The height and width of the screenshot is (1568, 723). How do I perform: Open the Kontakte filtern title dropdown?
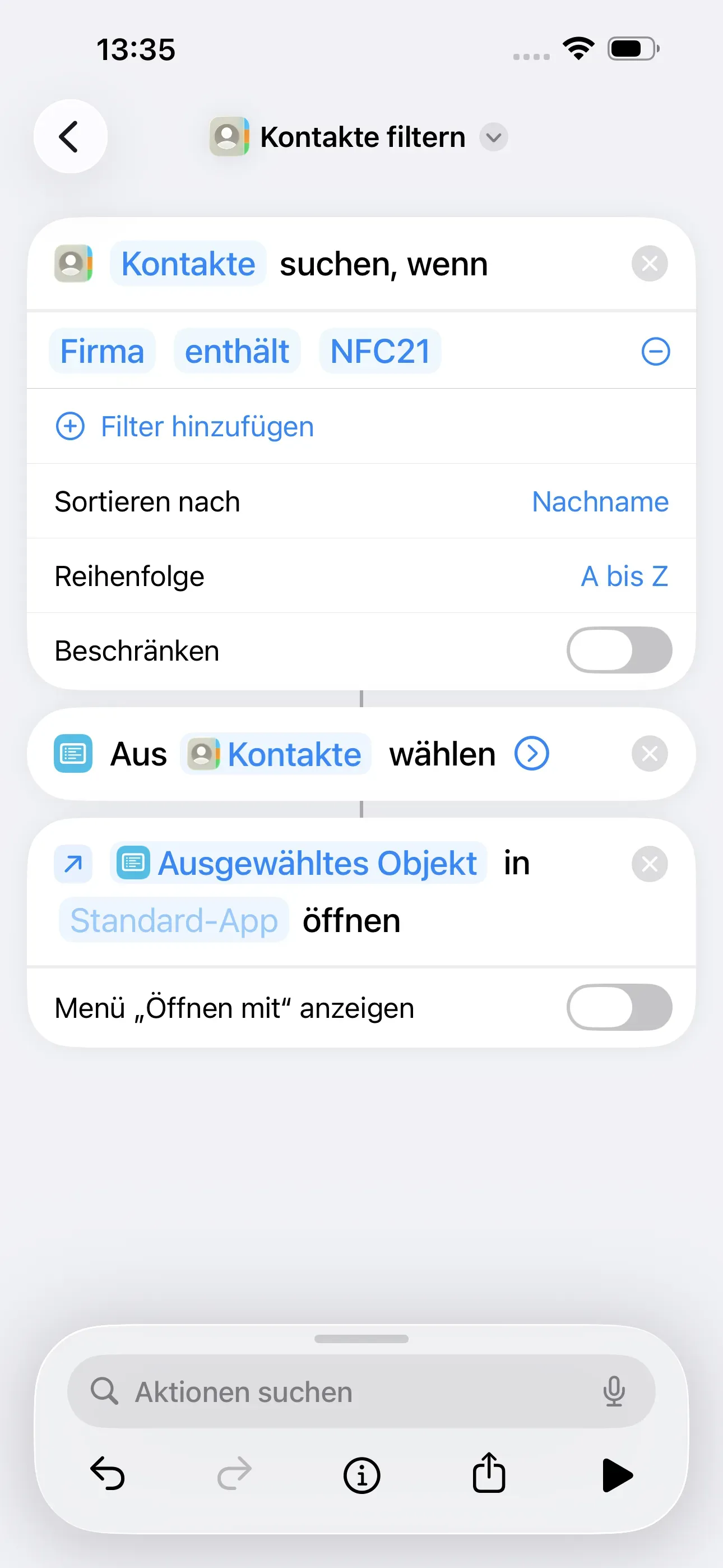[x=494, y=137]
